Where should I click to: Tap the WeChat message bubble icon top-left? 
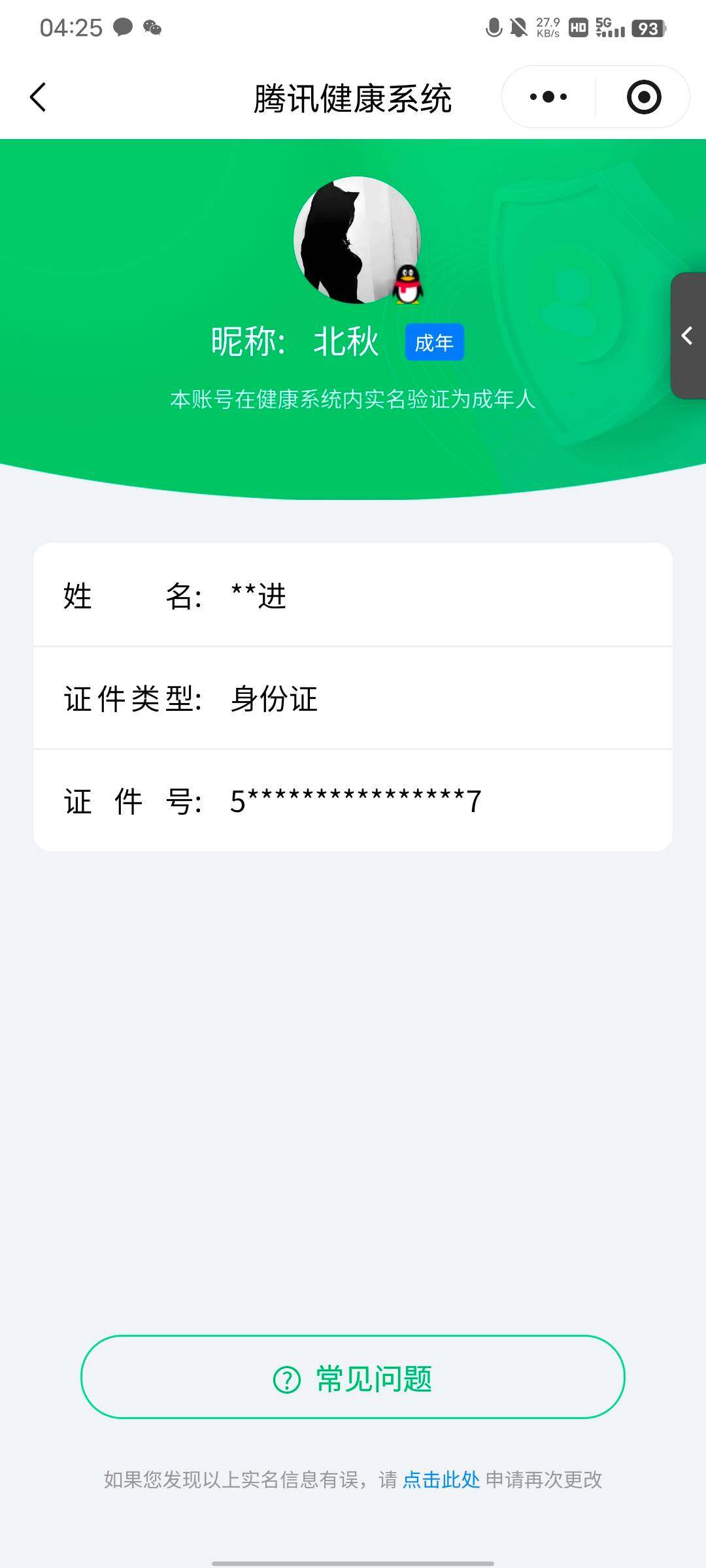pos(151,27)
